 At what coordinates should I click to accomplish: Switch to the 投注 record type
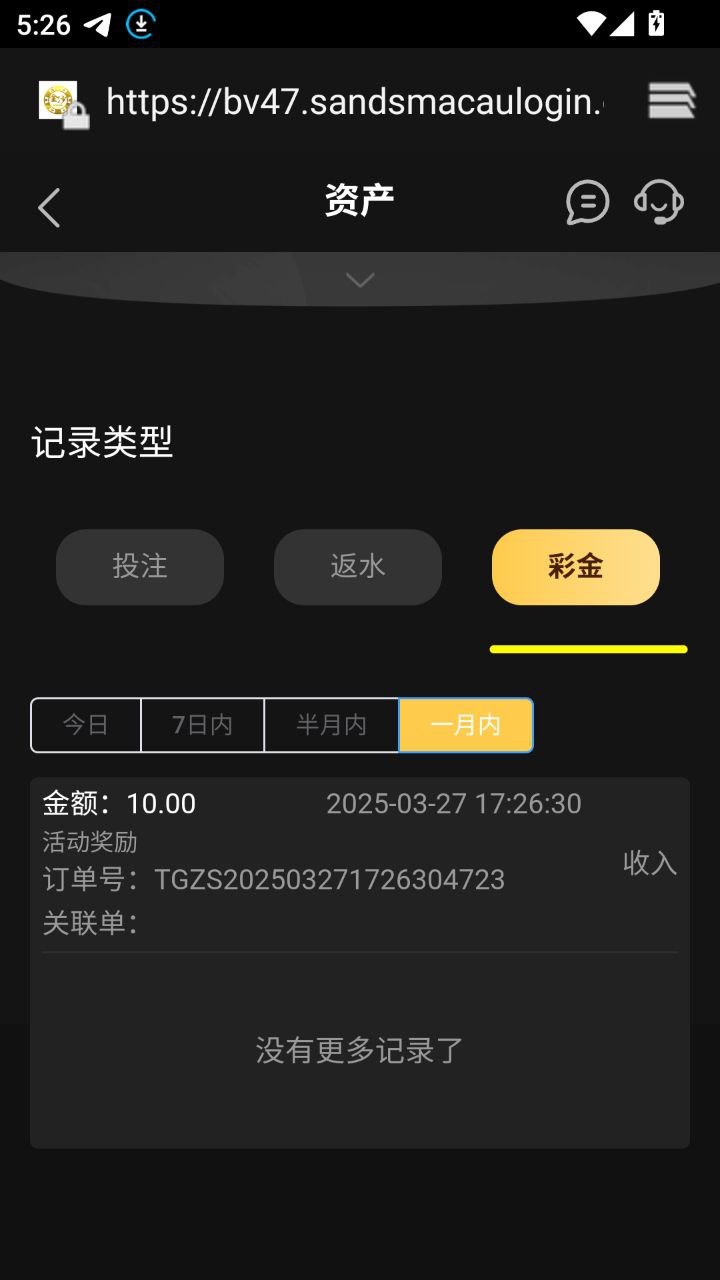pos(140,567)
